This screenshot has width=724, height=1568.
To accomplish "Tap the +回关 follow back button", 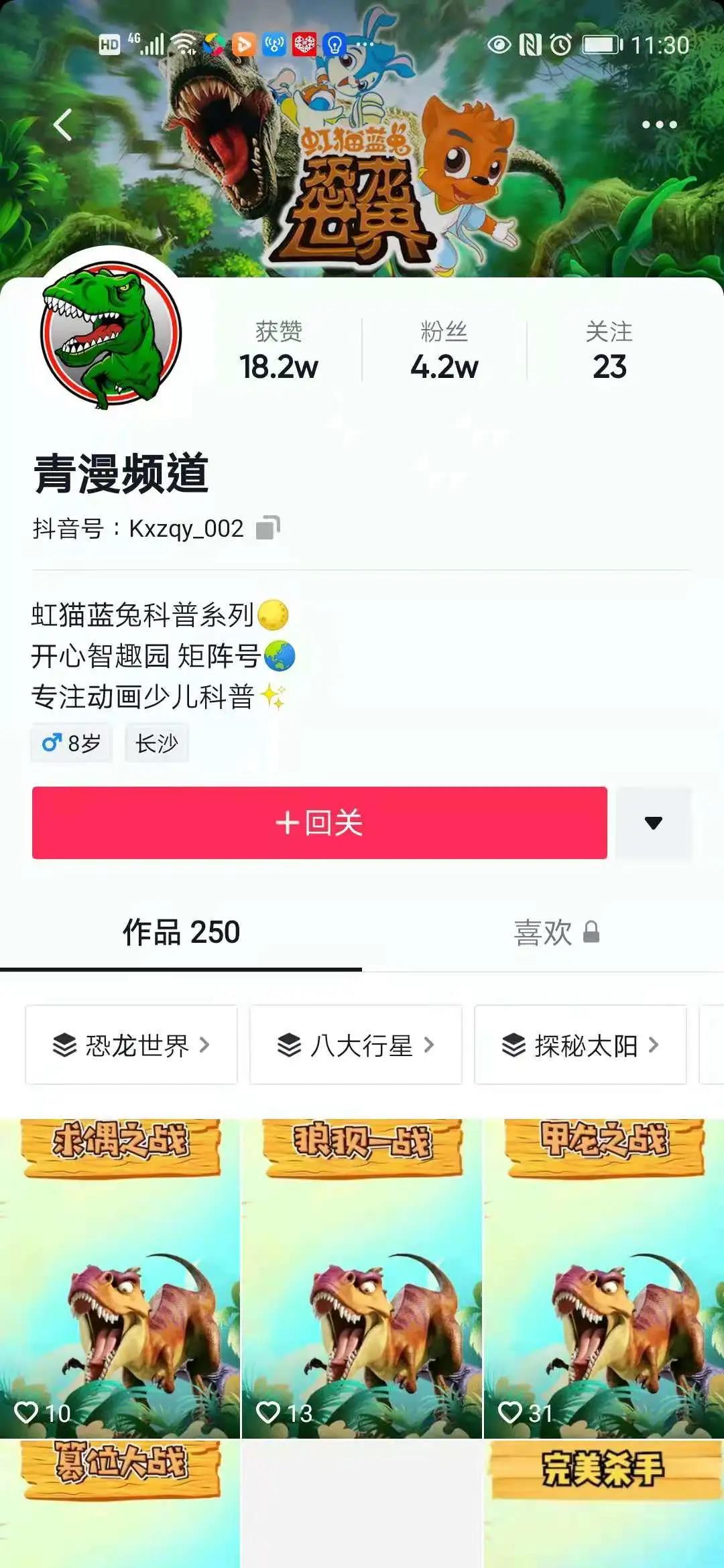I will (319, 822).
